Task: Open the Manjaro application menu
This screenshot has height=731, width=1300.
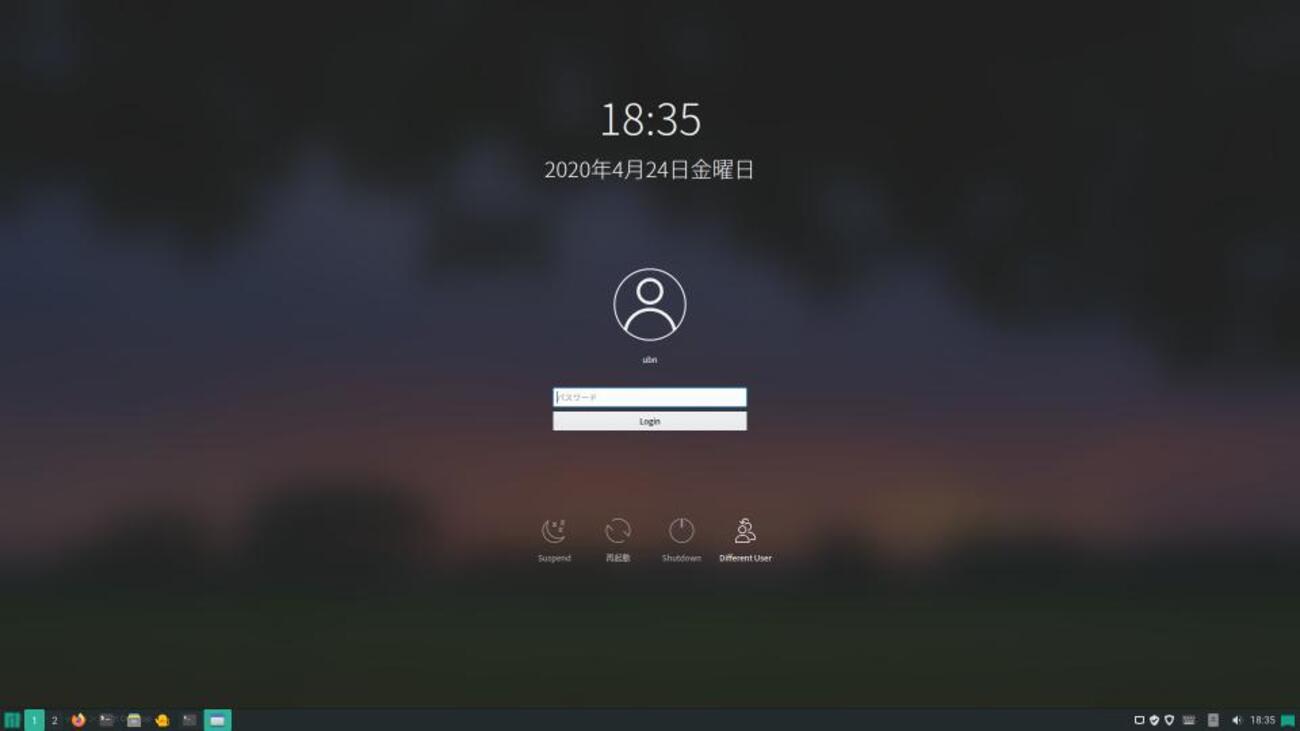Action: (12, 720)
